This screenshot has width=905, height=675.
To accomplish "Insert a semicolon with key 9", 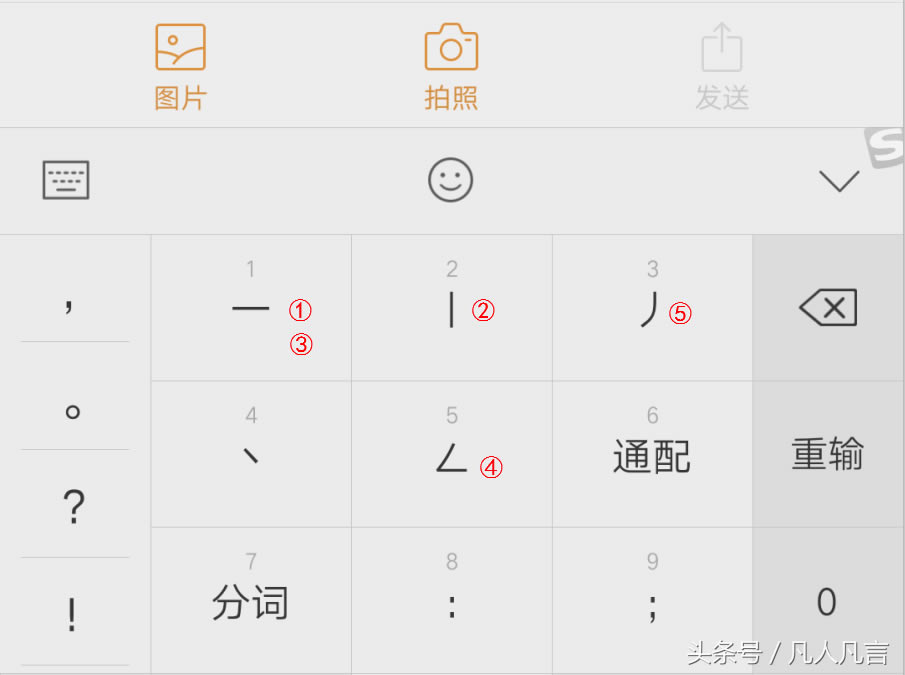I will pos(652,600).
